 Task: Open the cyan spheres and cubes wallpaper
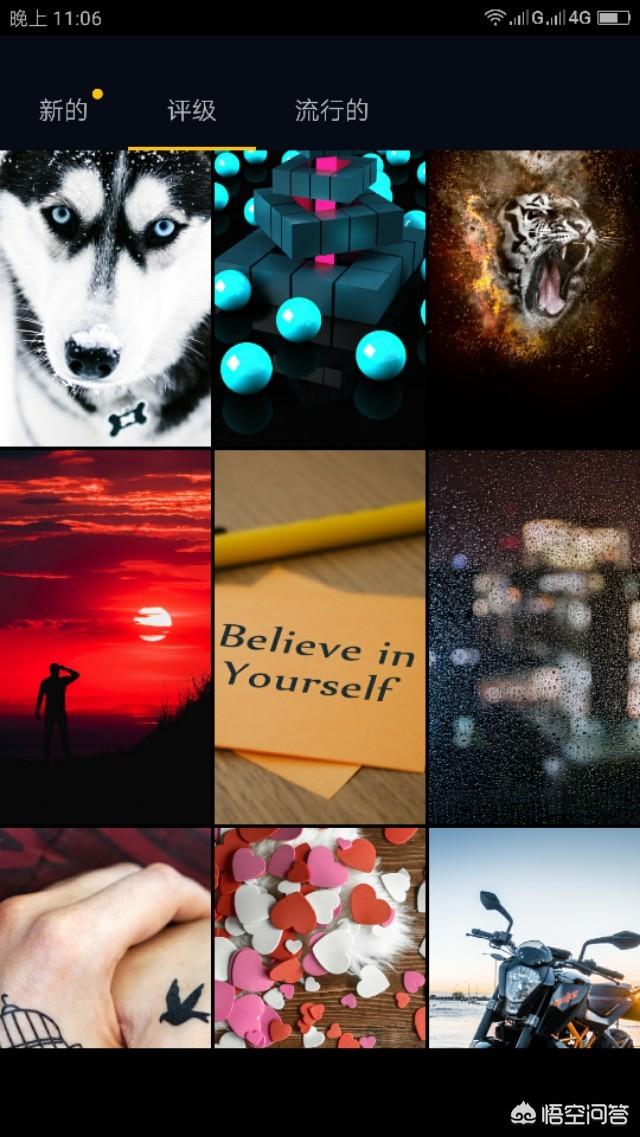[319, 297]
